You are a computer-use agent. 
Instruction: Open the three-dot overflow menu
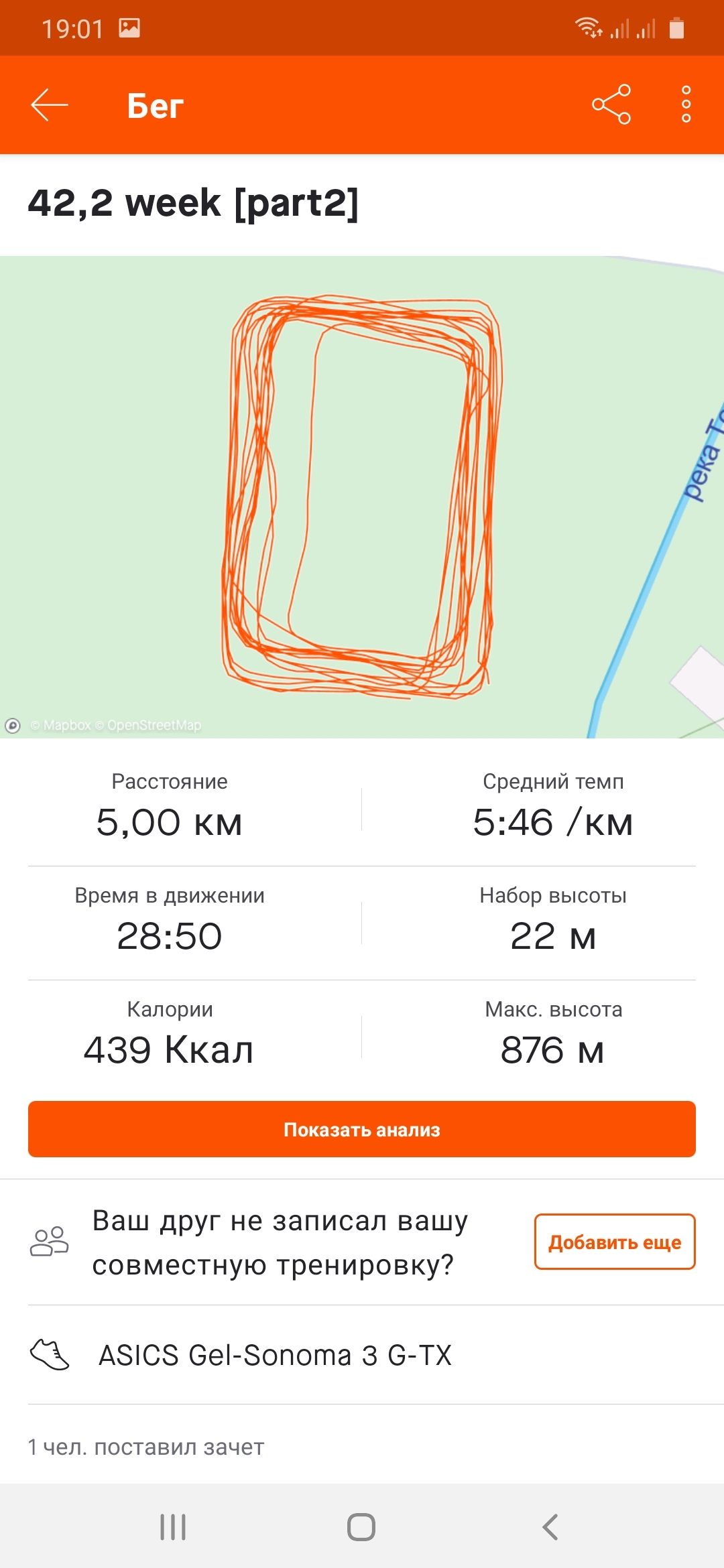pos(686,105)
